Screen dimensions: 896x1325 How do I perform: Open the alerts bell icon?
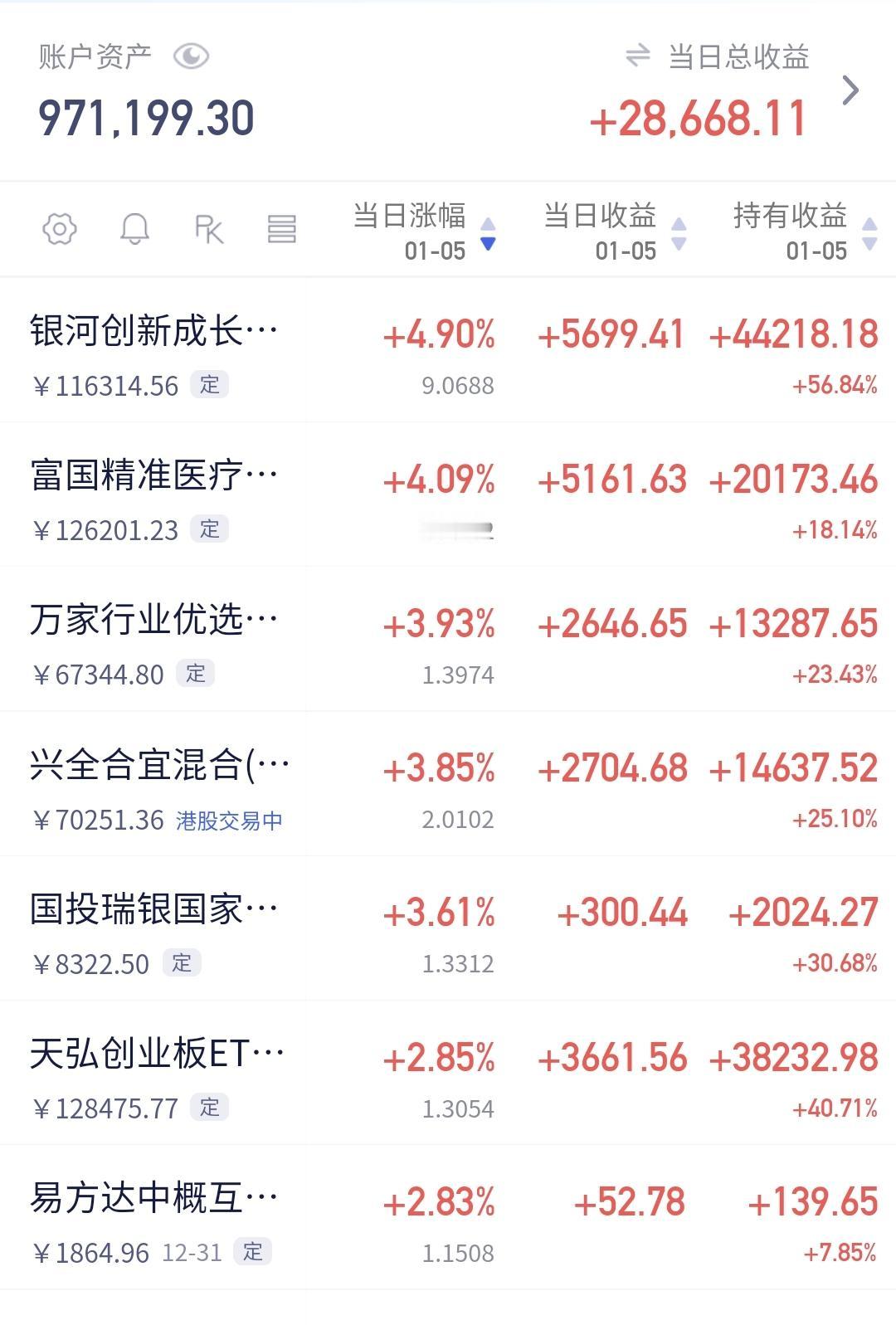click(x=134, y=229)
